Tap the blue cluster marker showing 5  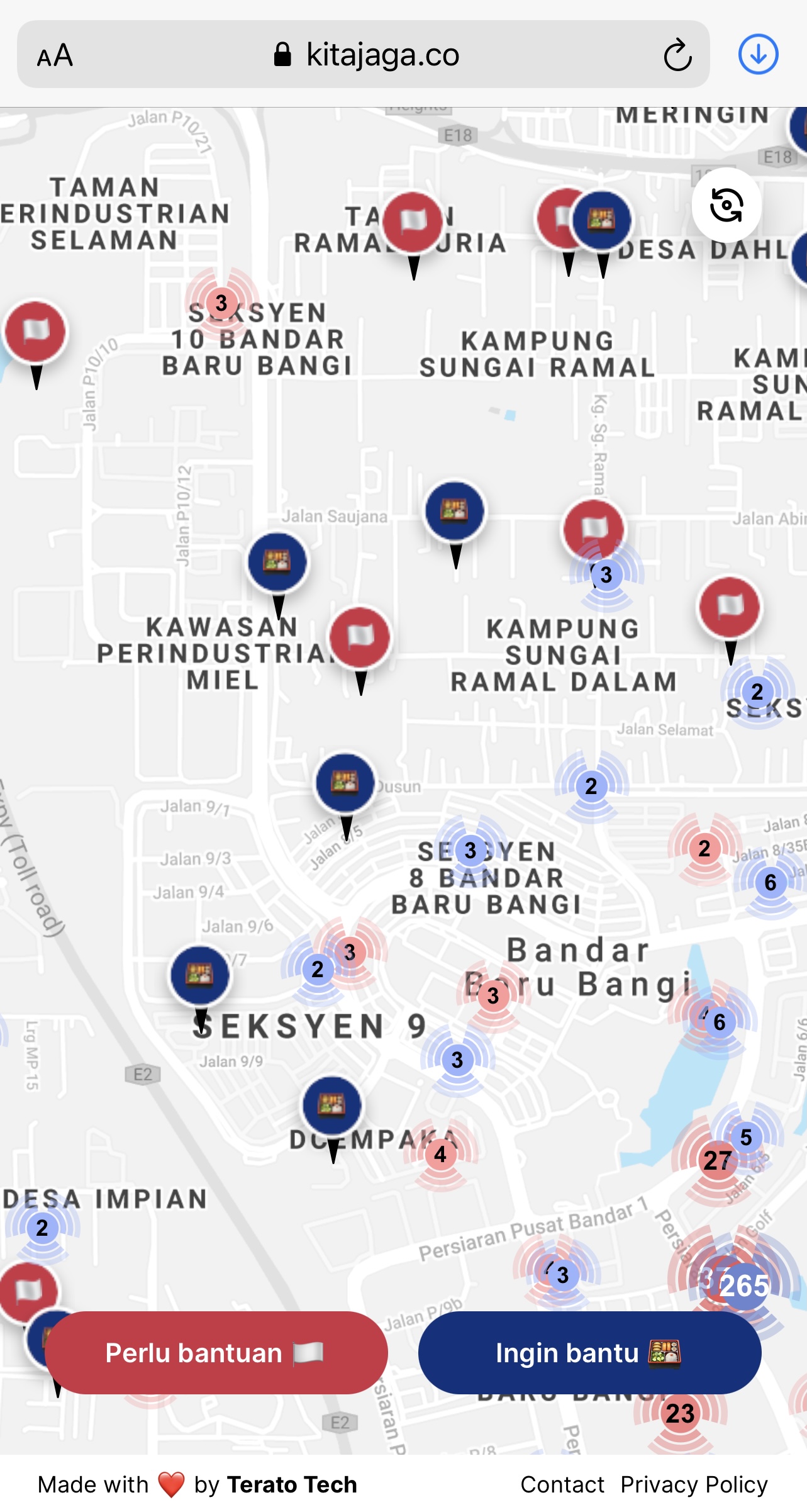coord(746,1137)
